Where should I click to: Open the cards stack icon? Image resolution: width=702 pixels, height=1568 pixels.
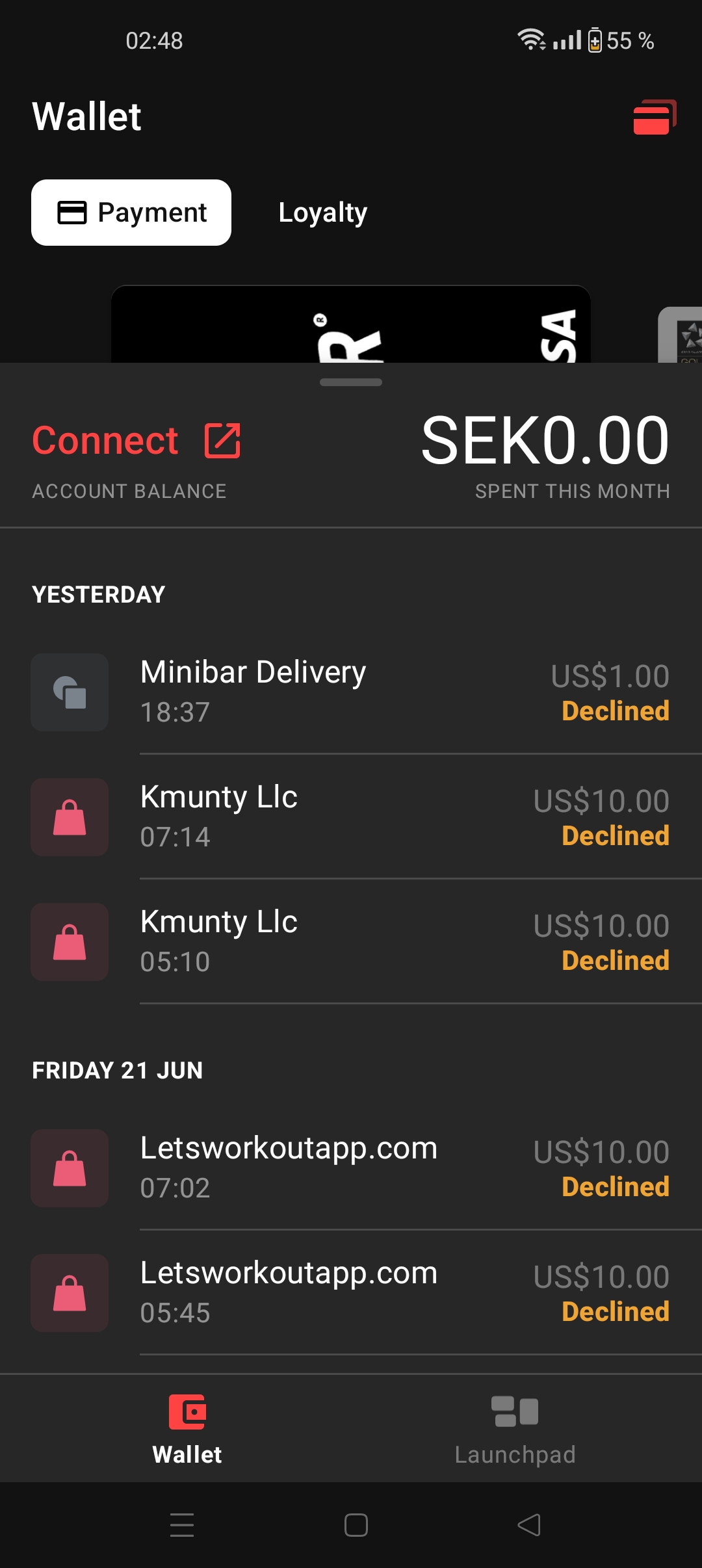pyautogui.click(x=654, y=117)
